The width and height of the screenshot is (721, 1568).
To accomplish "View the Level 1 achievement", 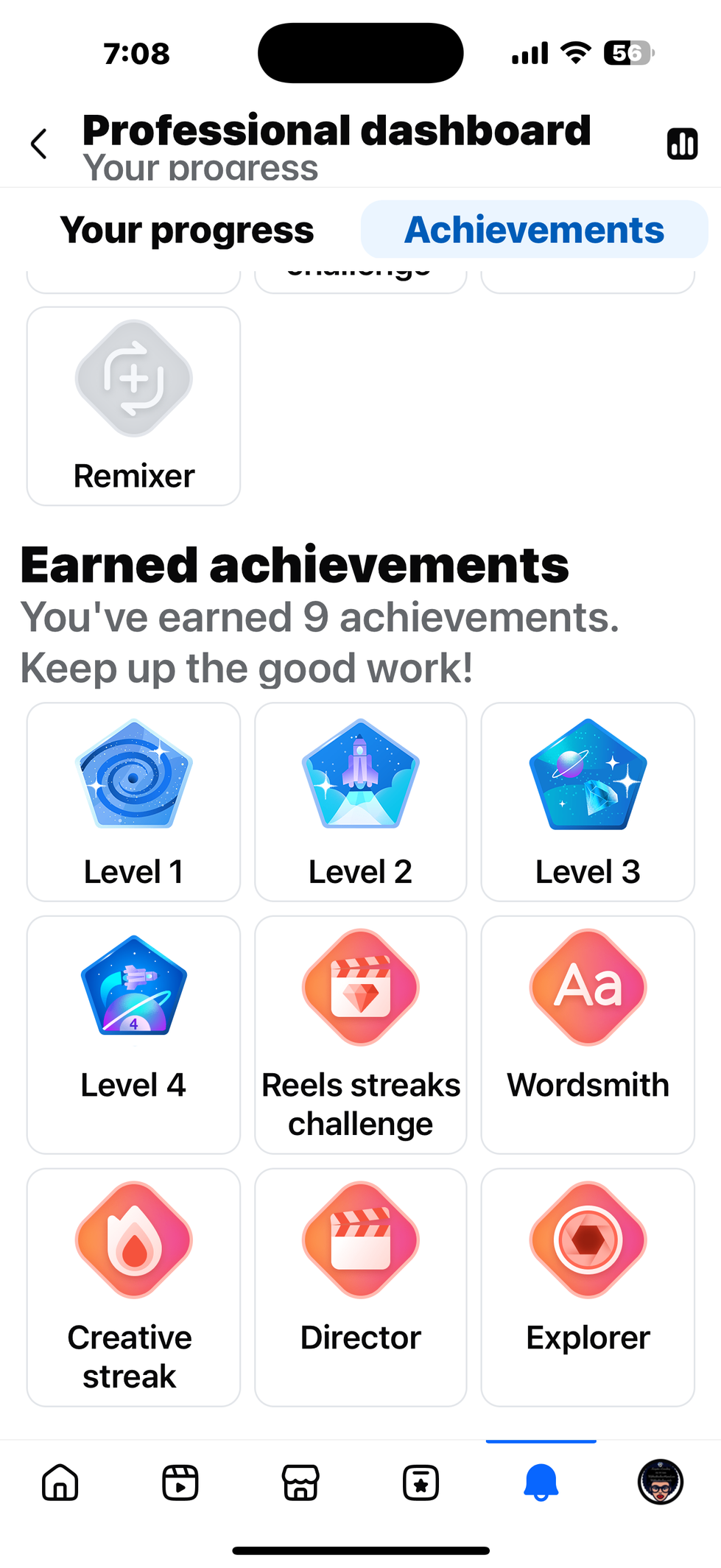I will click(134, 802).
